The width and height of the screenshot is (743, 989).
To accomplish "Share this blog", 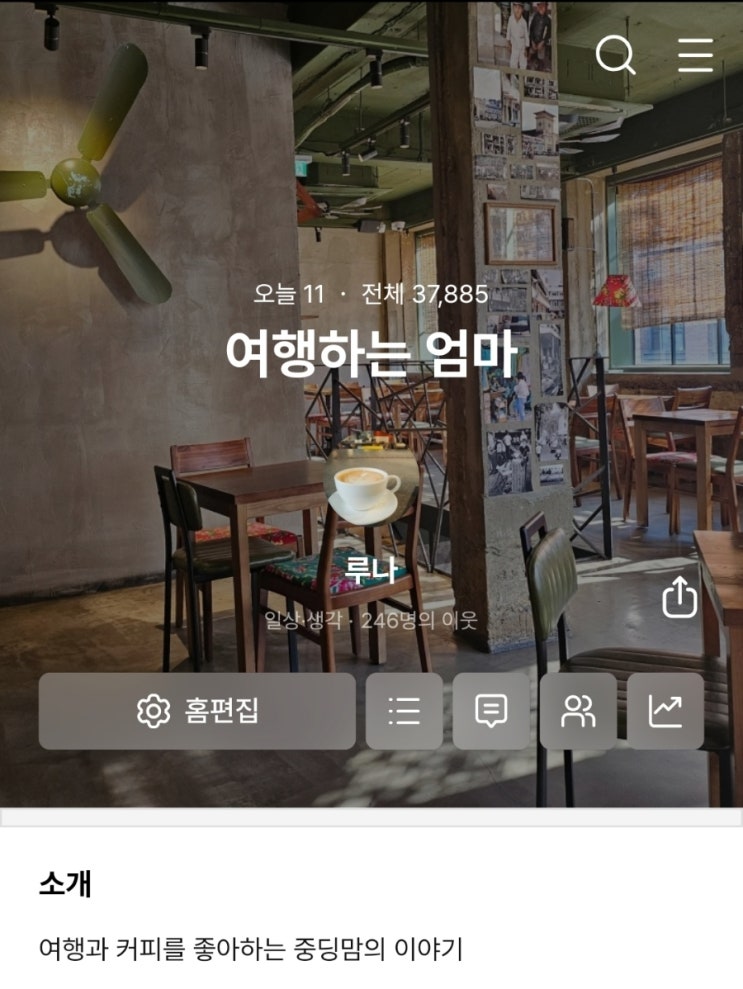I will [679, 598].
